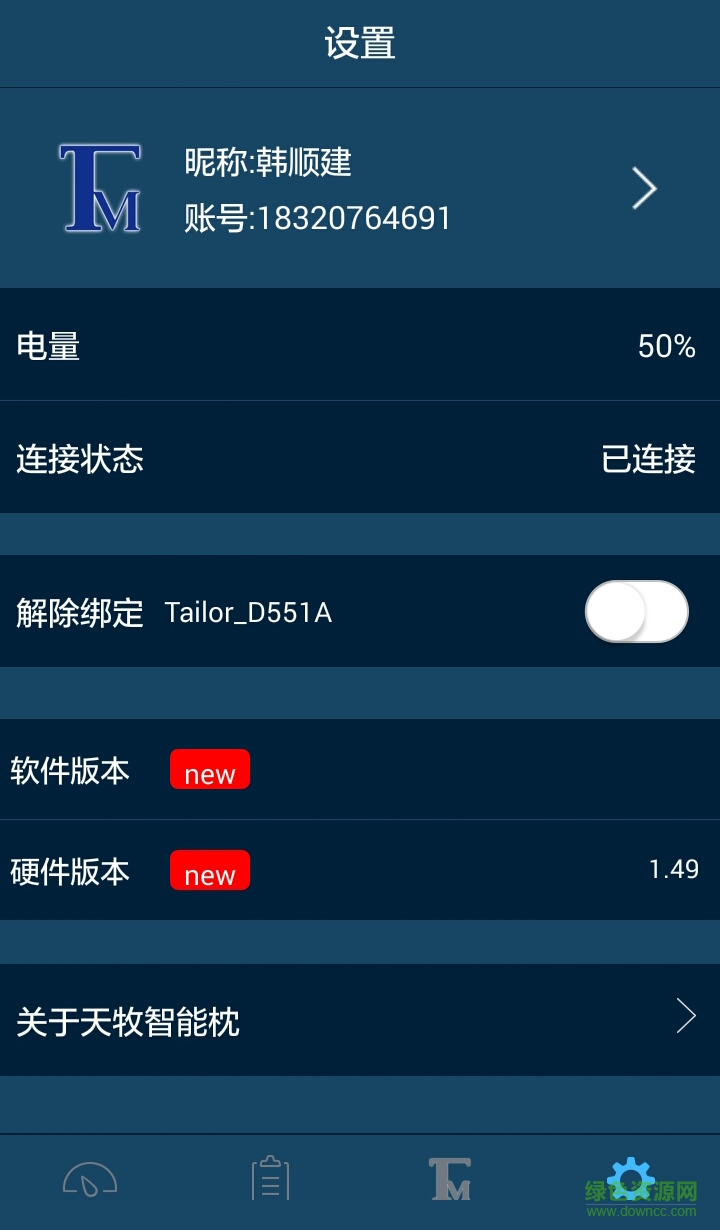Tap the 50% battery percentage indicator
The image size is (720, 1230).
pos(666,346)
